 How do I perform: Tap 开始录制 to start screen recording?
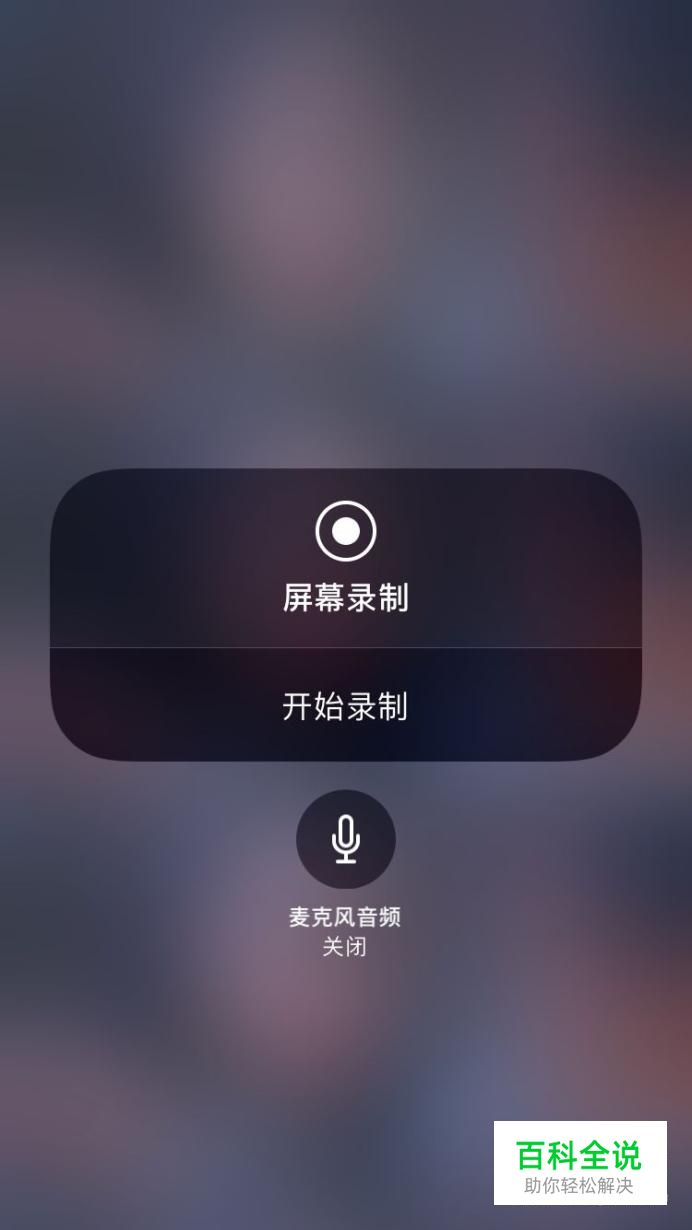[x=346, y=706]
